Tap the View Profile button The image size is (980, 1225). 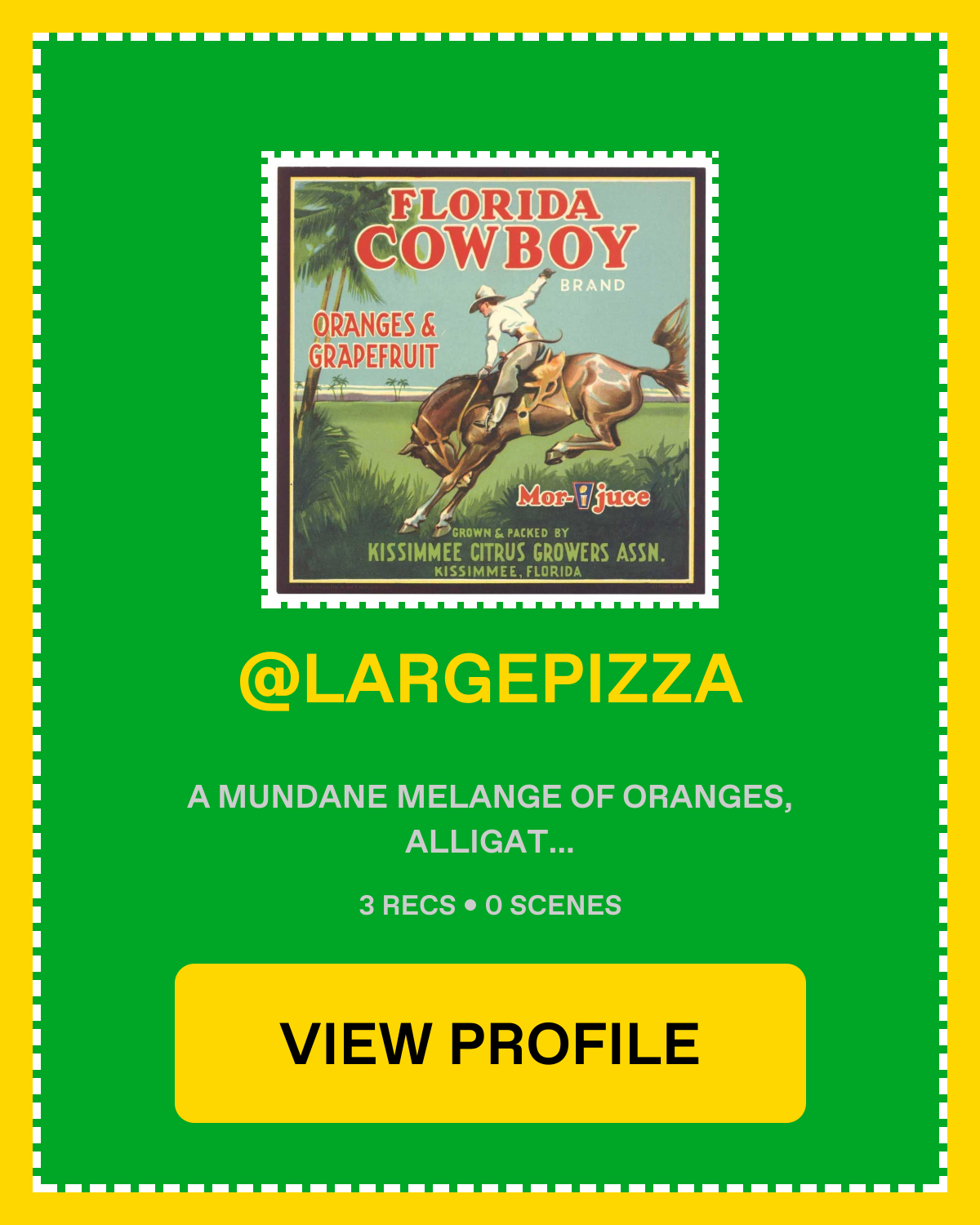pyautogui.click(x=490, y=1043)
